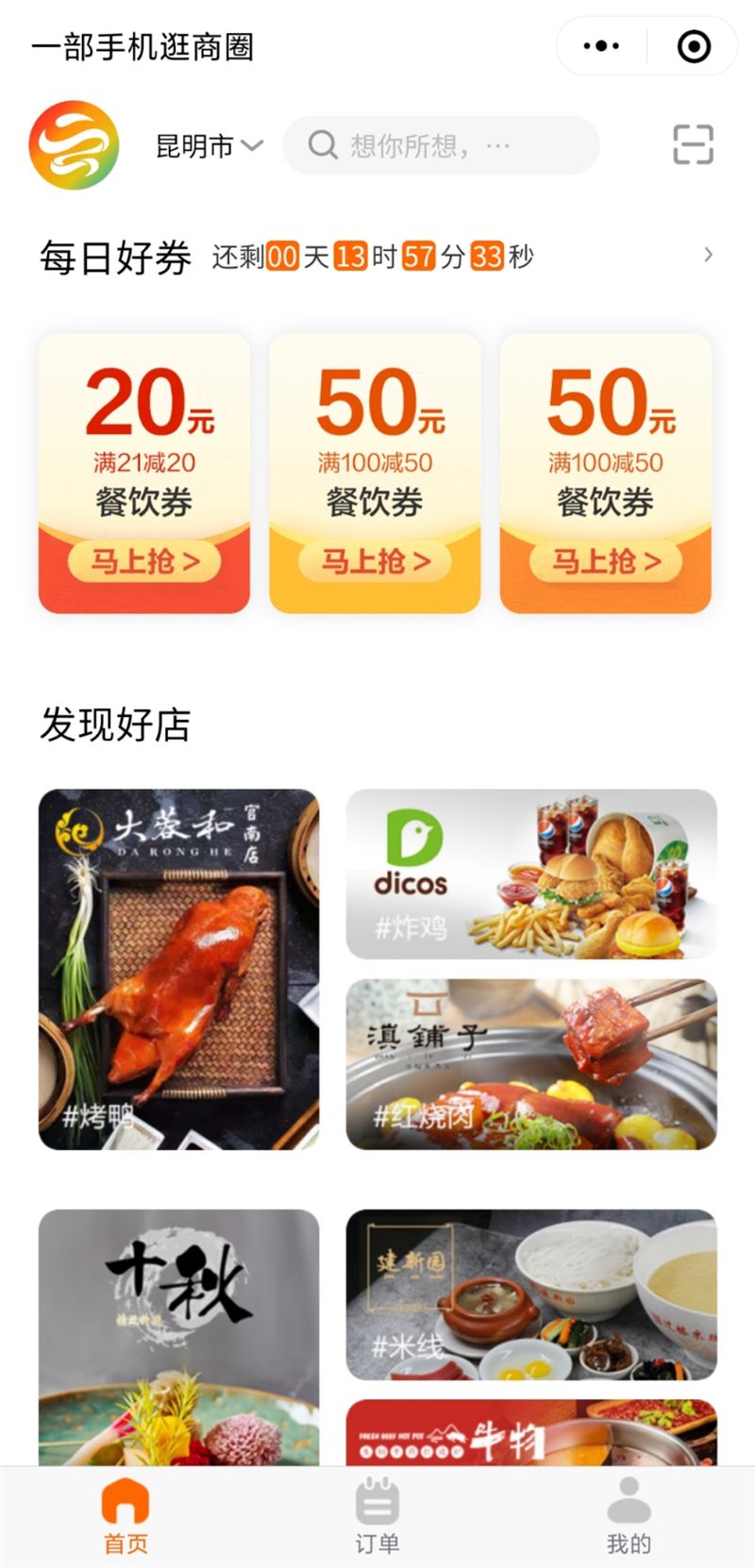The image size is (755, 1568).
Task: Open the 十秋 restaurant card
Action: pos(178,1337)
